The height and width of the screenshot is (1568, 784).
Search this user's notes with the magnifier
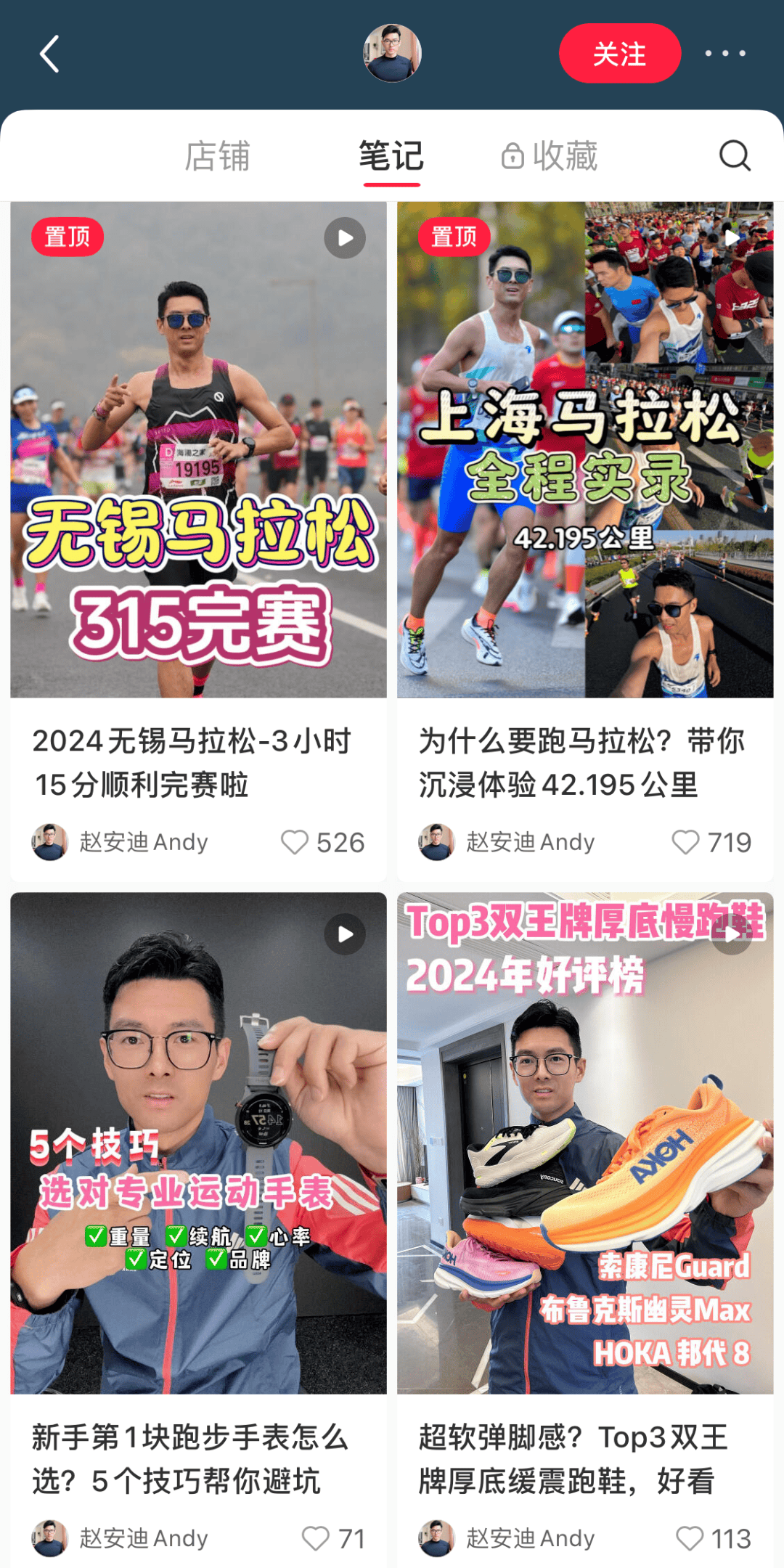click(735, 155)
